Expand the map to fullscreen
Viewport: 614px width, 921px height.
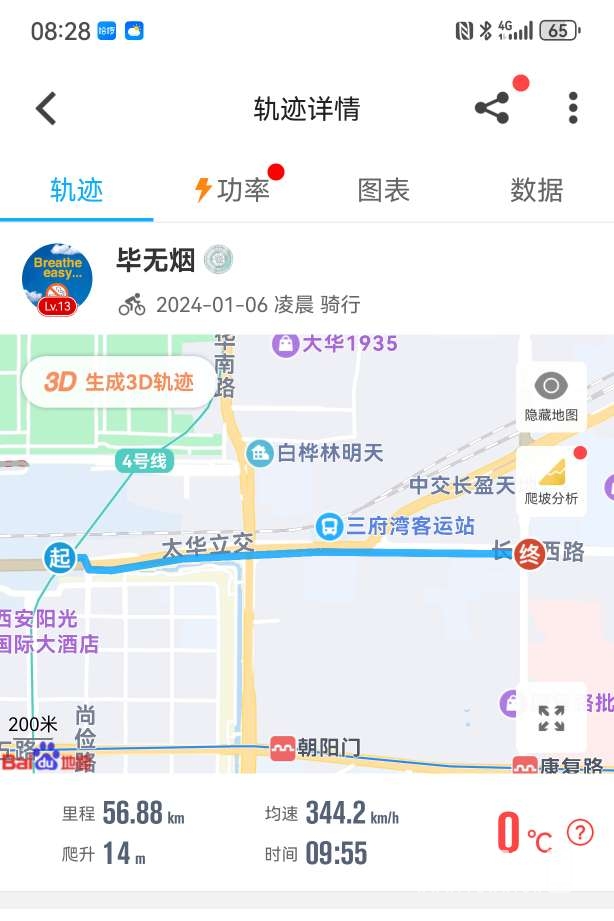[551, 718]
